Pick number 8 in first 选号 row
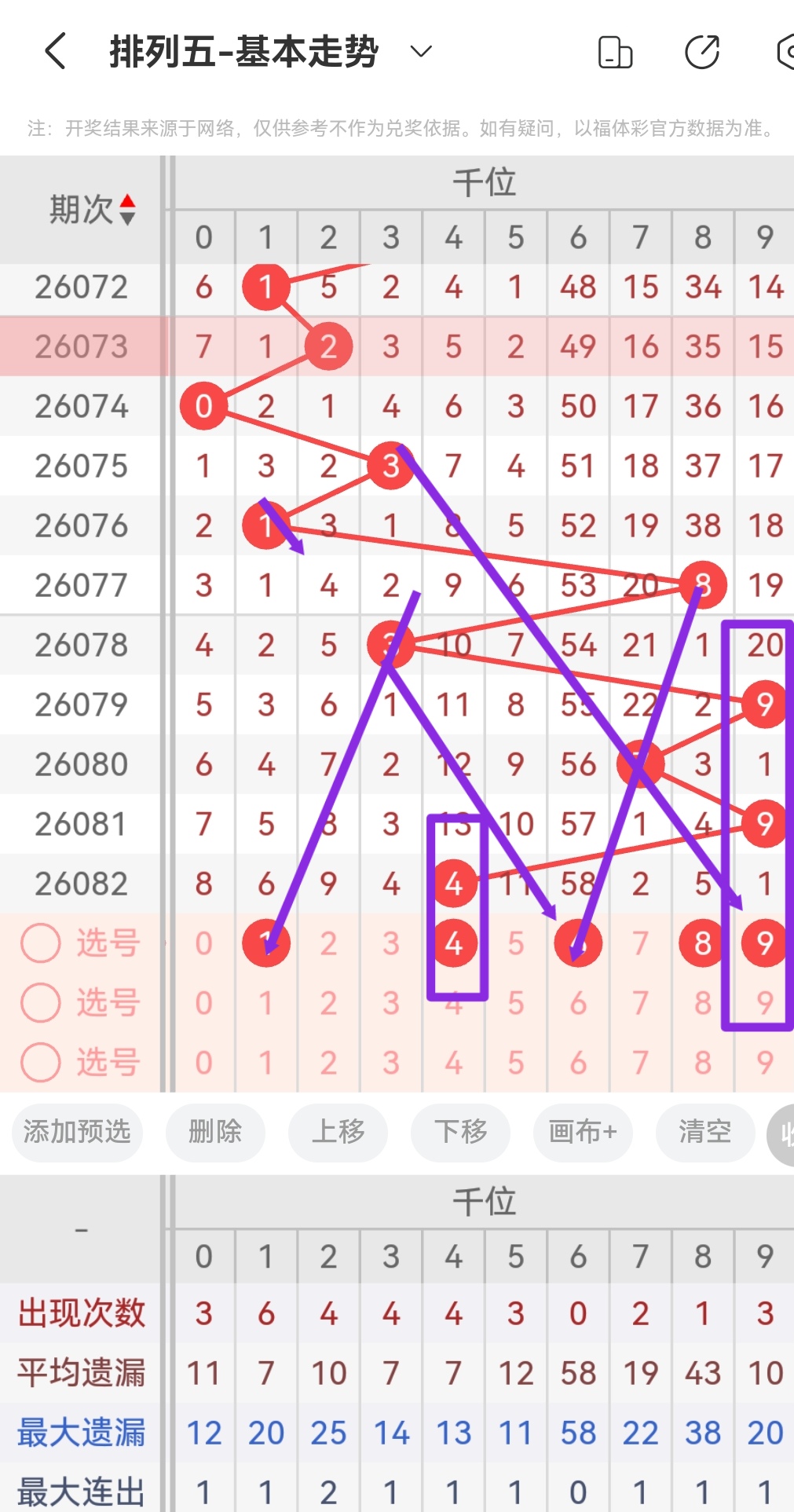The image size is (794, 1512). 703,943
